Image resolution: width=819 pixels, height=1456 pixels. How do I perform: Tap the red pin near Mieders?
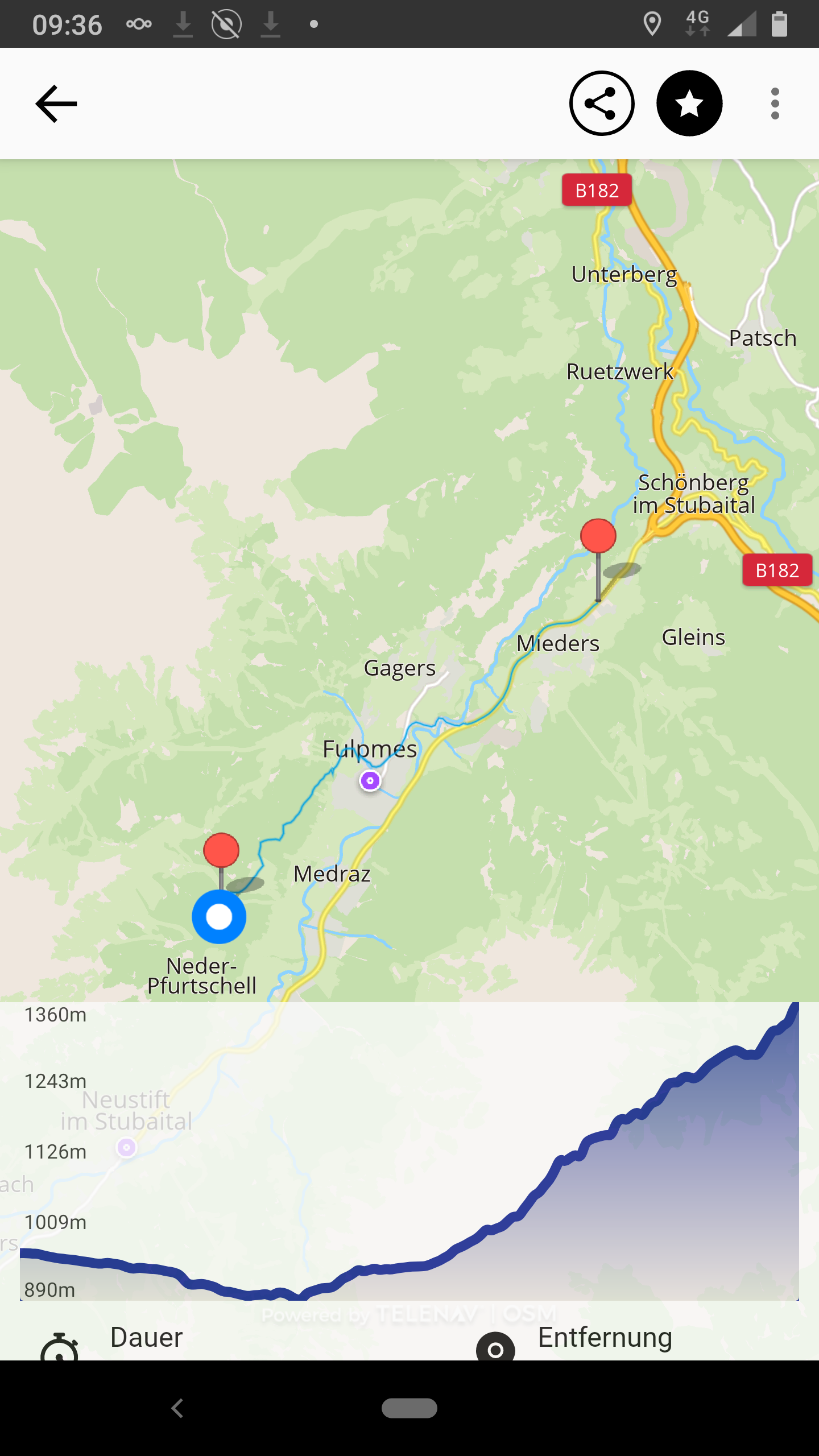598,536
